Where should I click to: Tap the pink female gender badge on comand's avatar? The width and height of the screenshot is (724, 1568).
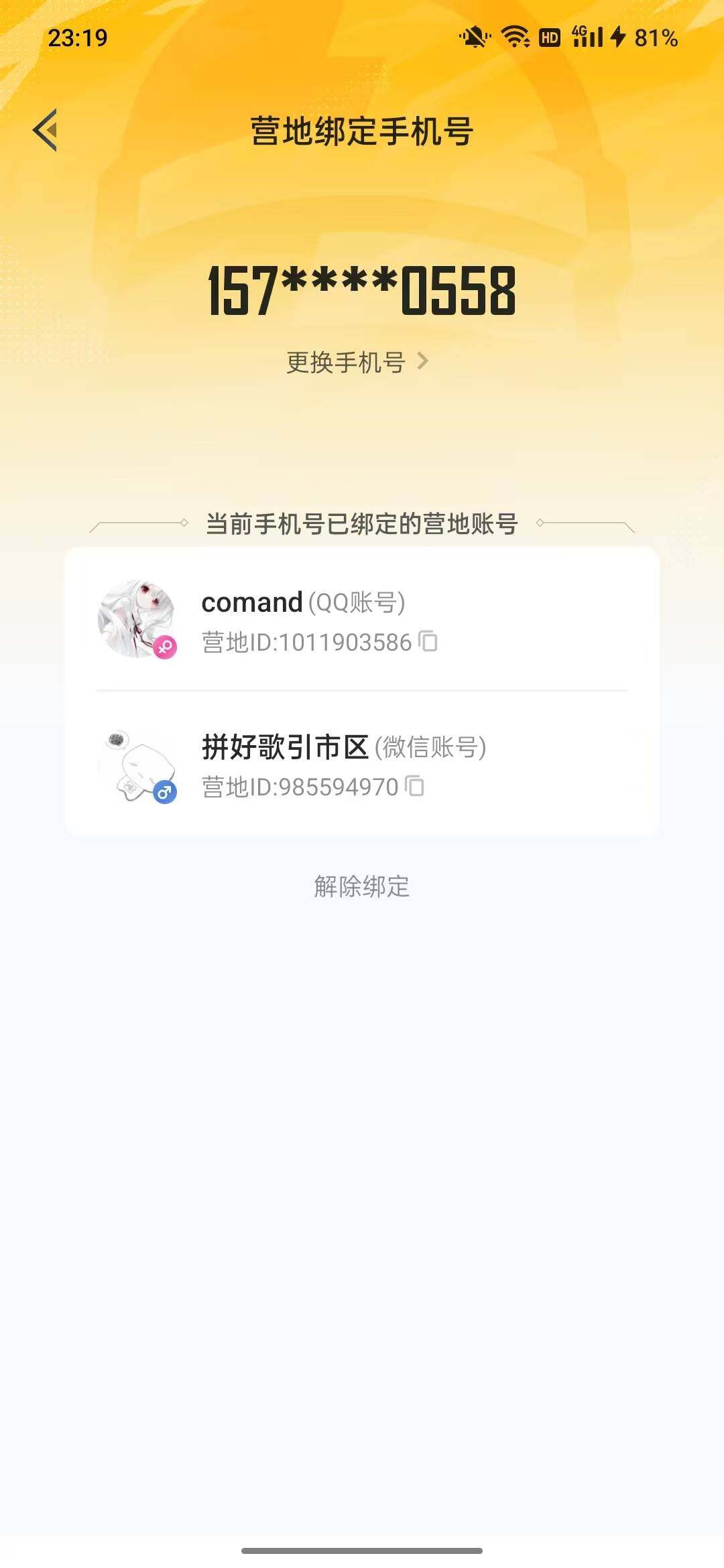167,648
